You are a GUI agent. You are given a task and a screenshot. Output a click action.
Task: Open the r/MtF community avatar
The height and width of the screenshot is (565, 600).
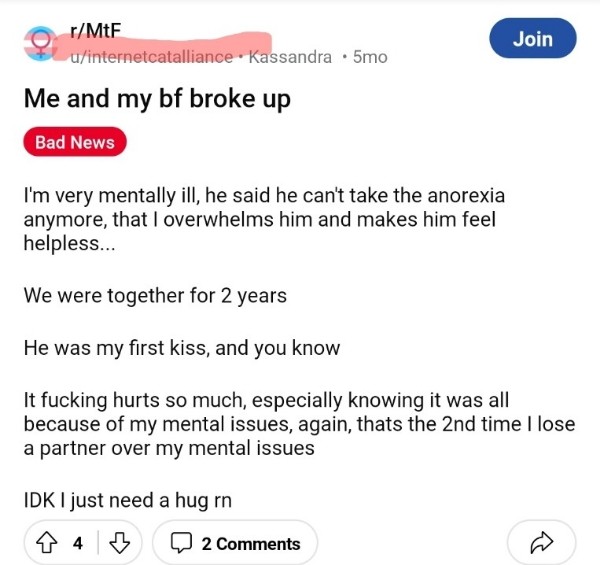click(x=41, y=43)
